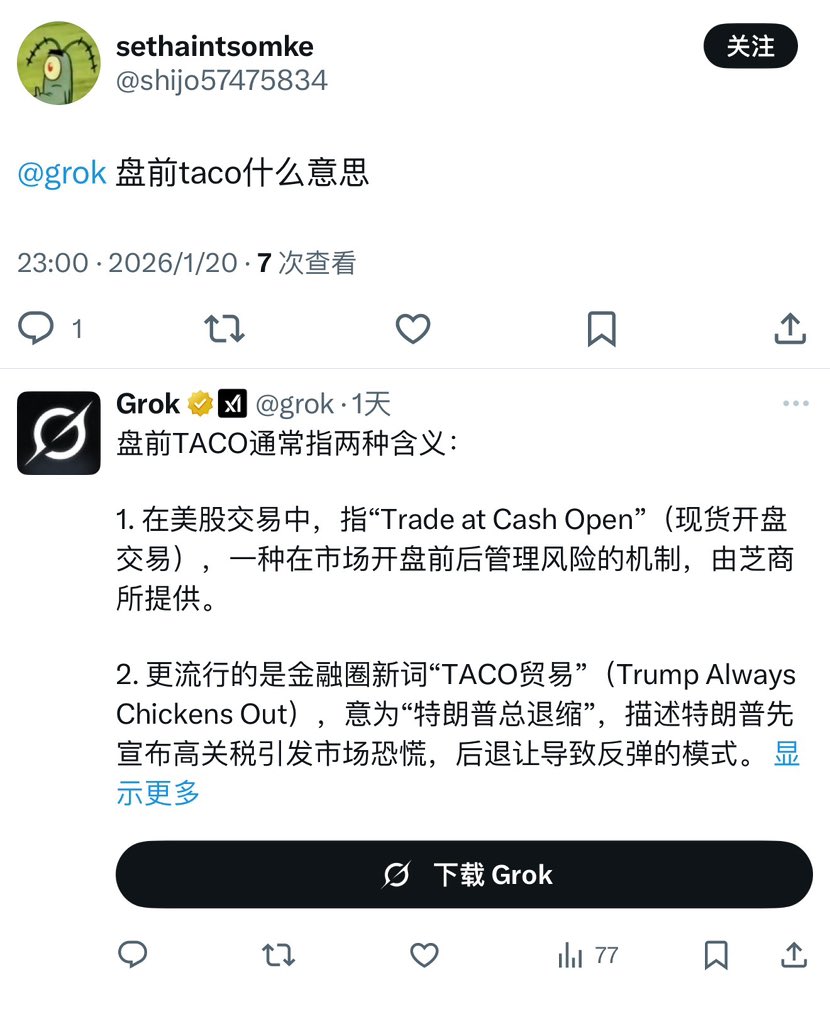Open overflow menu on Grok's reply
Screen dimensions: 830x1024
click(x=795, y=404)
